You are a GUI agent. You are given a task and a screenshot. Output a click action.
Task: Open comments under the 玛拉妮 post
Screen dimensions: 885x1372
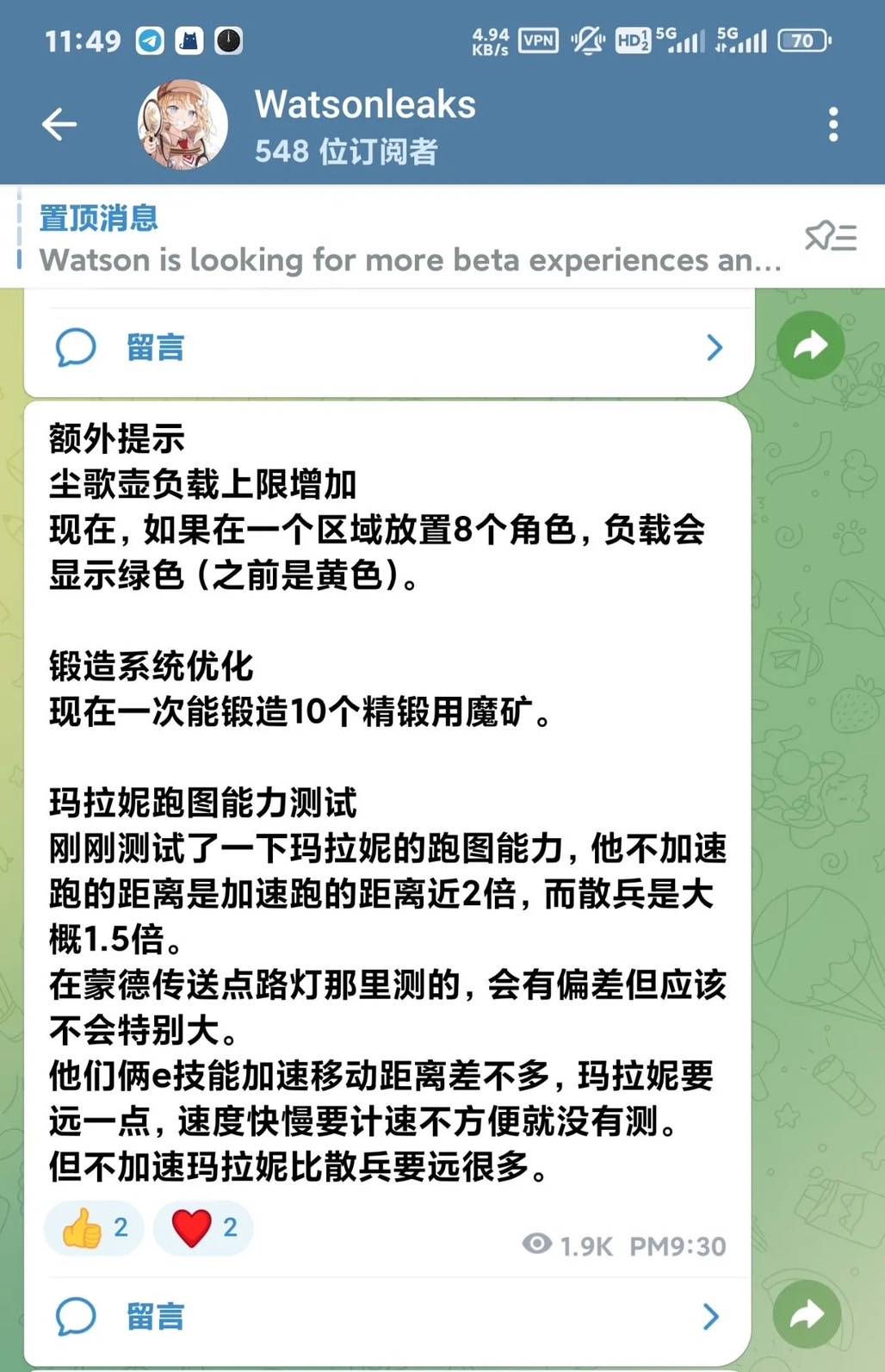pos(387,1316)
